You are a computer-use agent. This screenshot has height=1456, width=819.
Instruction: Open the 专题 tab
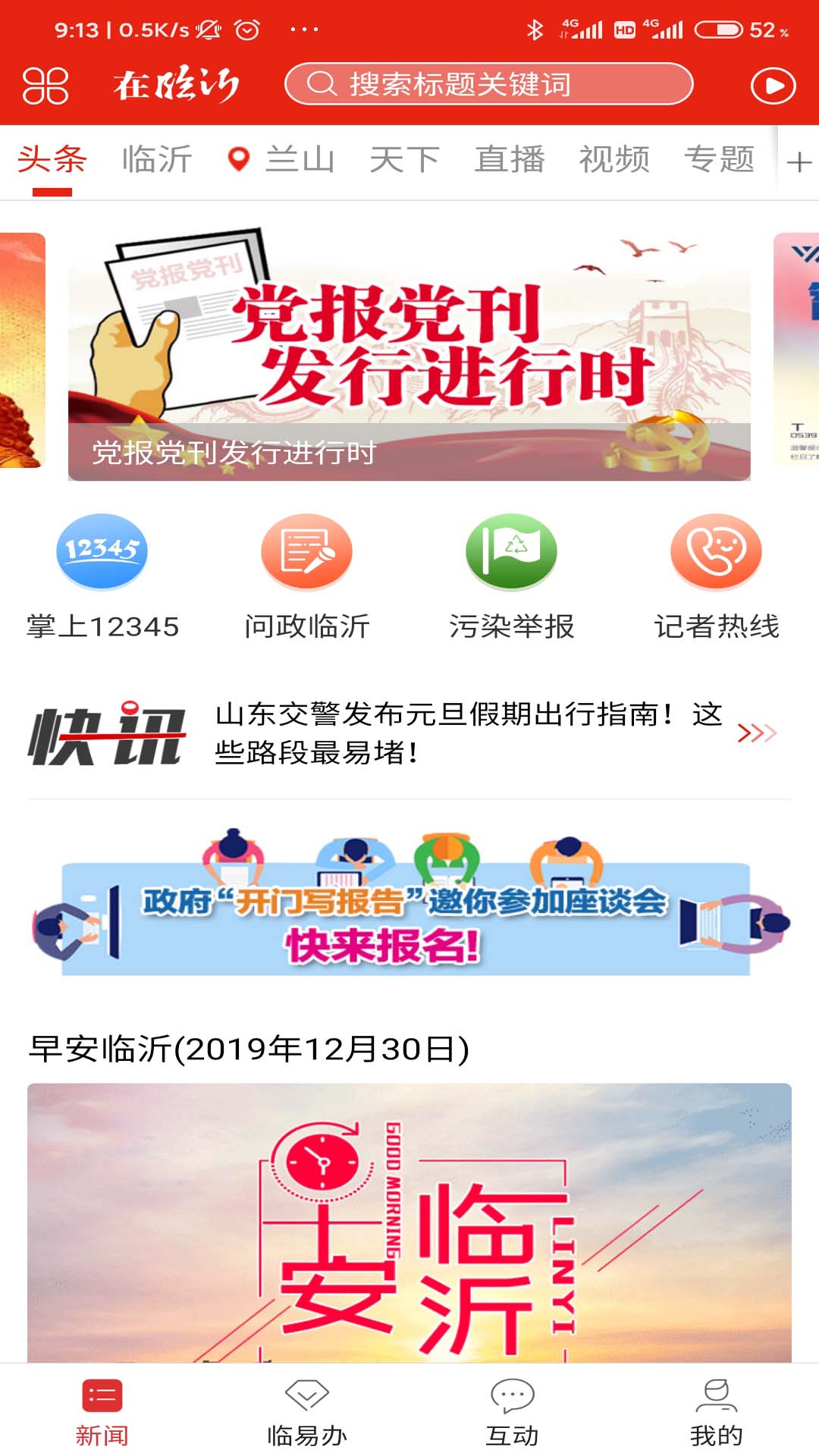pyautogui.click(x=719, y=160)
